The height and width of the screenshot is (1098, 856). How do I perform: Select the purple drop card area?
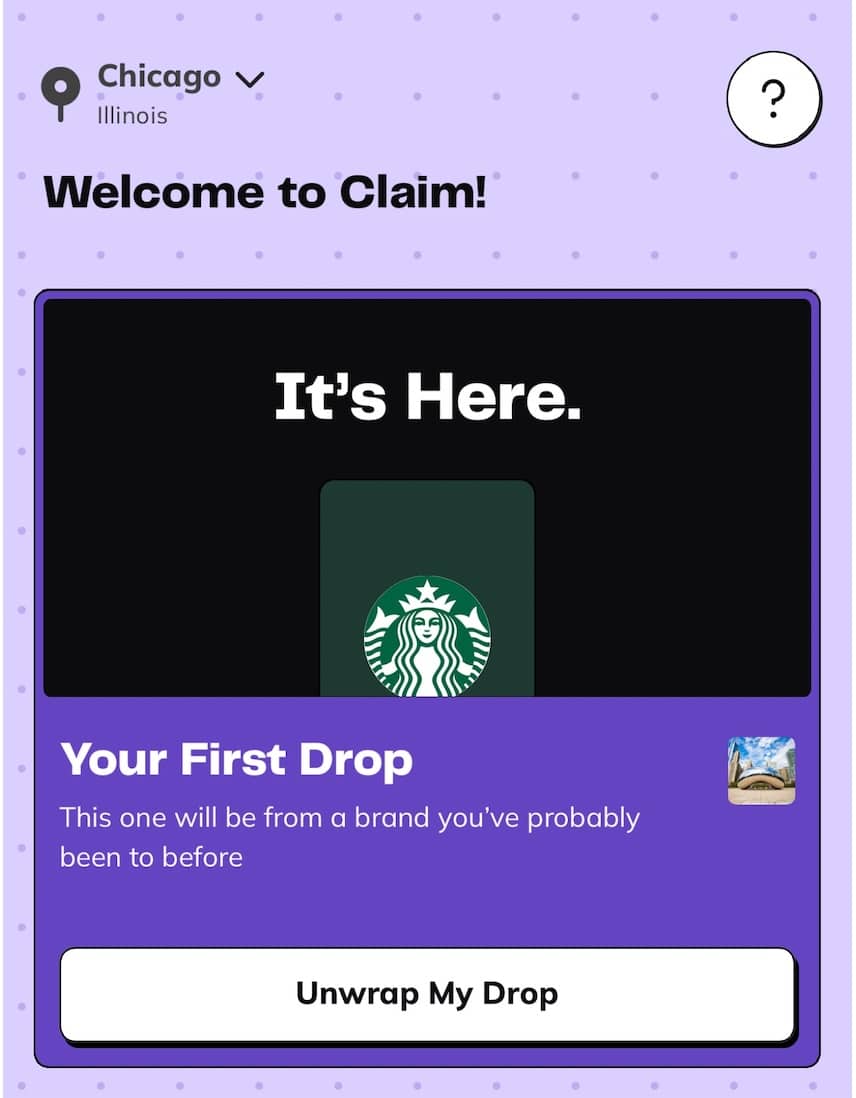click(428, 880)
